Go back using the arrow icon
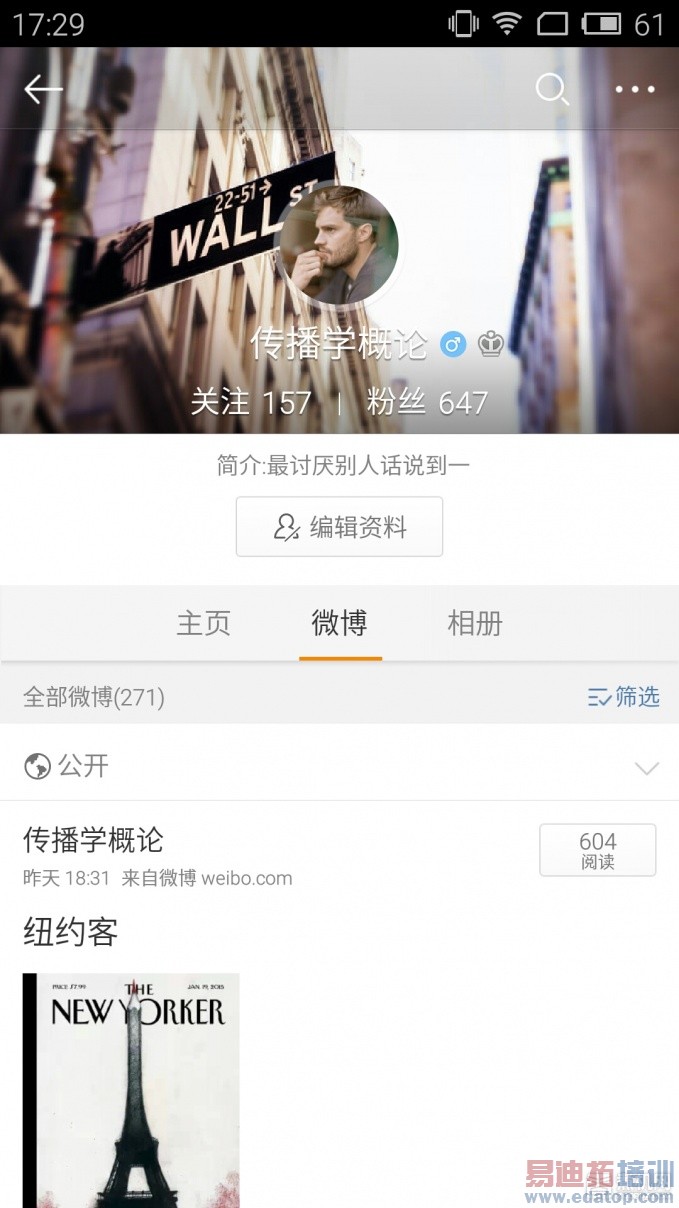Viewport: 679px width, 1208px height. [x=43, y=90]
